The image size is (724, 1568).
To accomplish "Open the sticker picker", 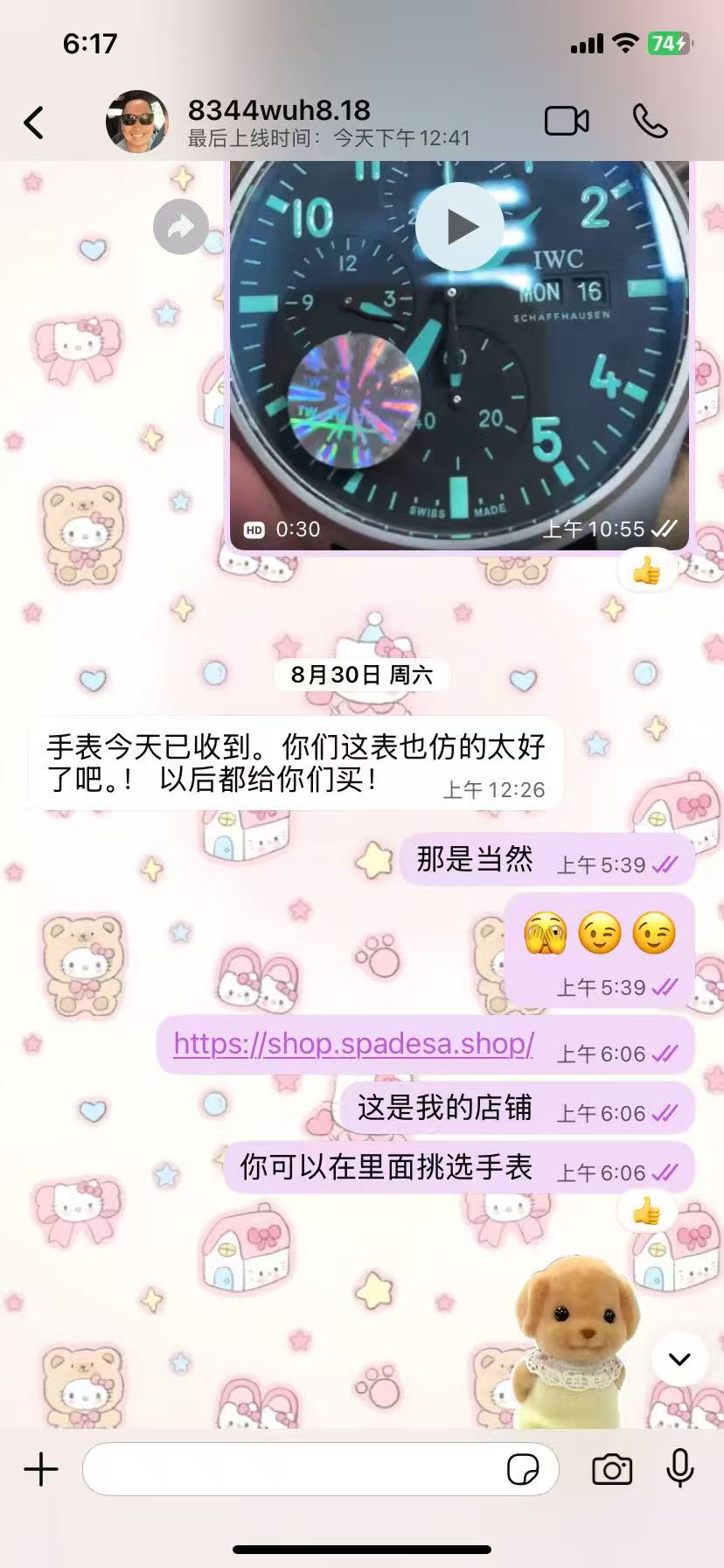I will pos(523,1469).
